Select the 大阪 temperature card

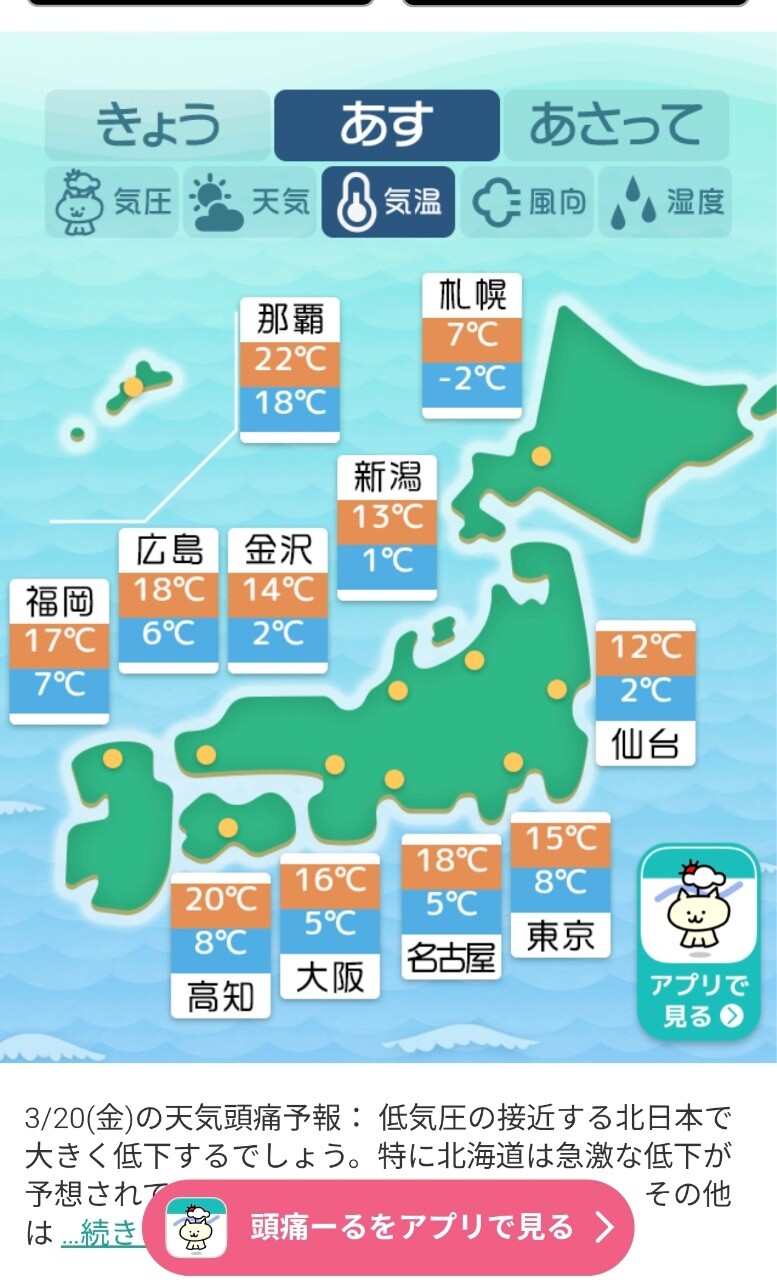(330, 926)
